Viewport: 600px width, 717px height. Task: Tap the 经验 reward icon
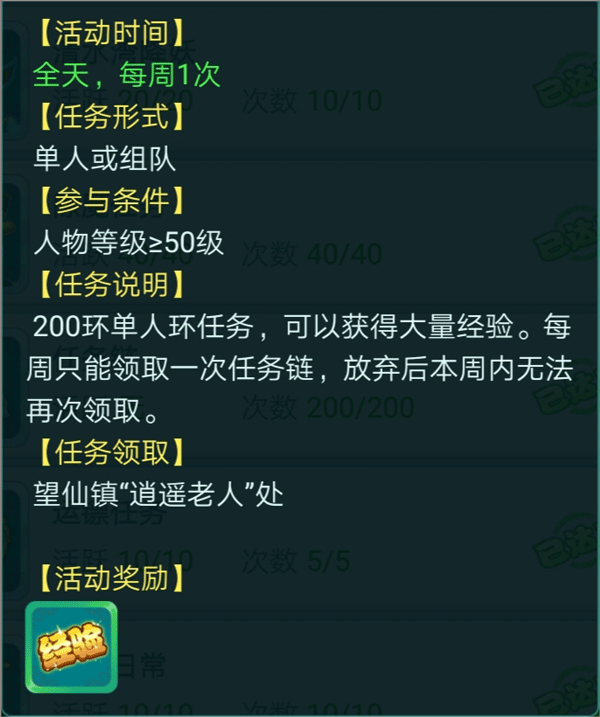tap(71, 647)
